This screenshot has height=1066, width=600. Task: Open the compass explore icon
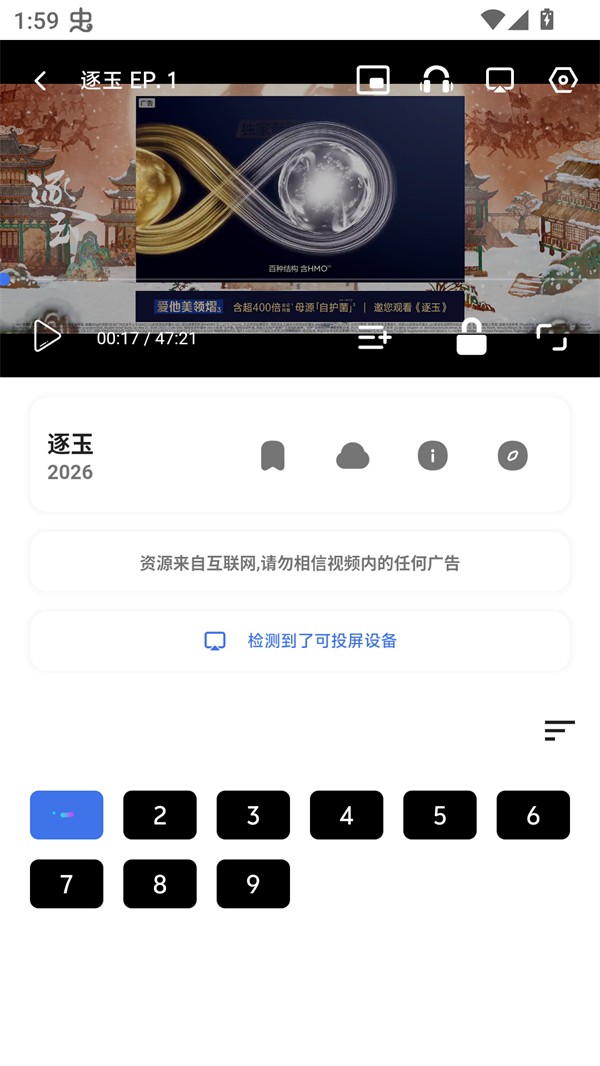coord(512,456)
